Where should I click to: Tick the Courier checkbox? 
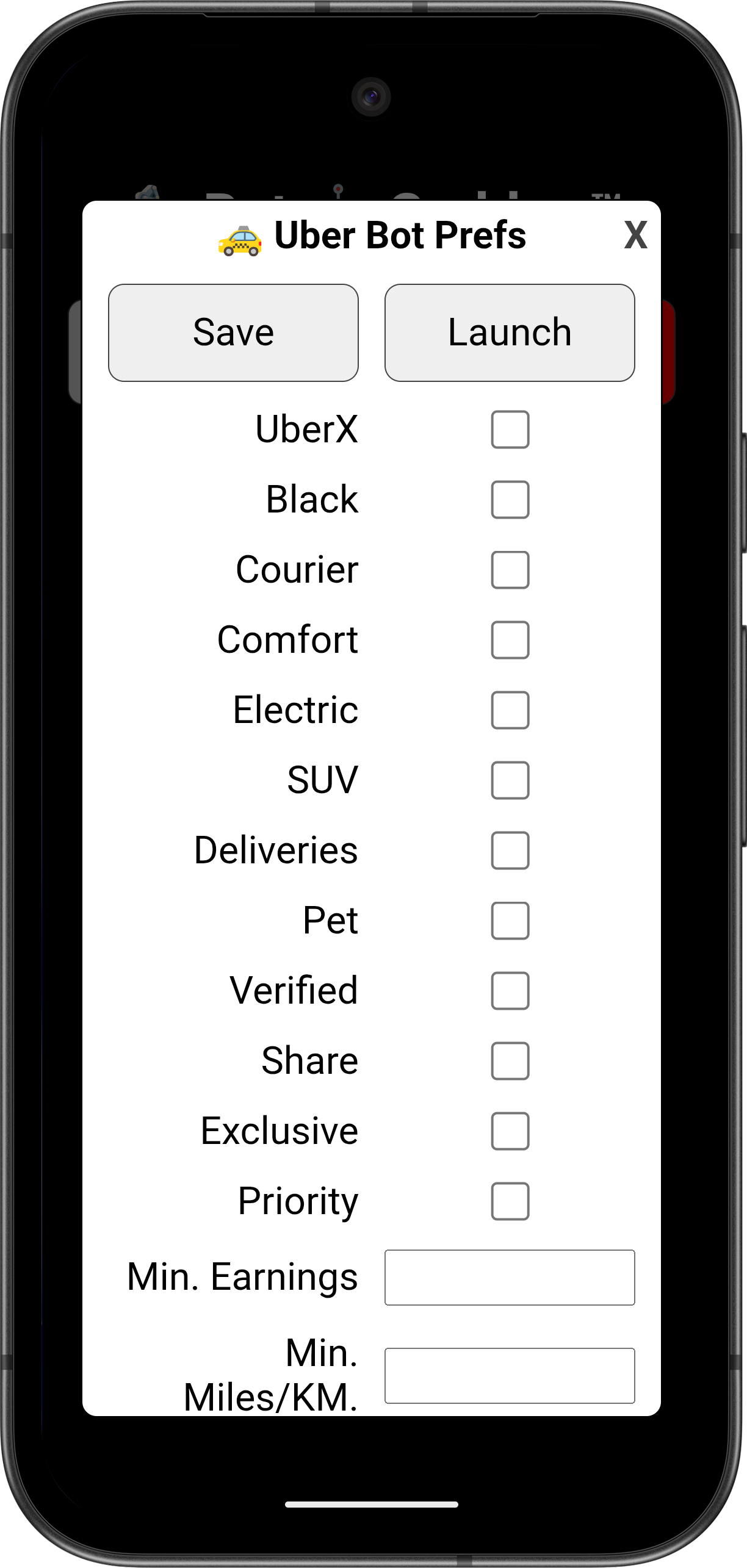pyautogui.click(x=510, y=570)
